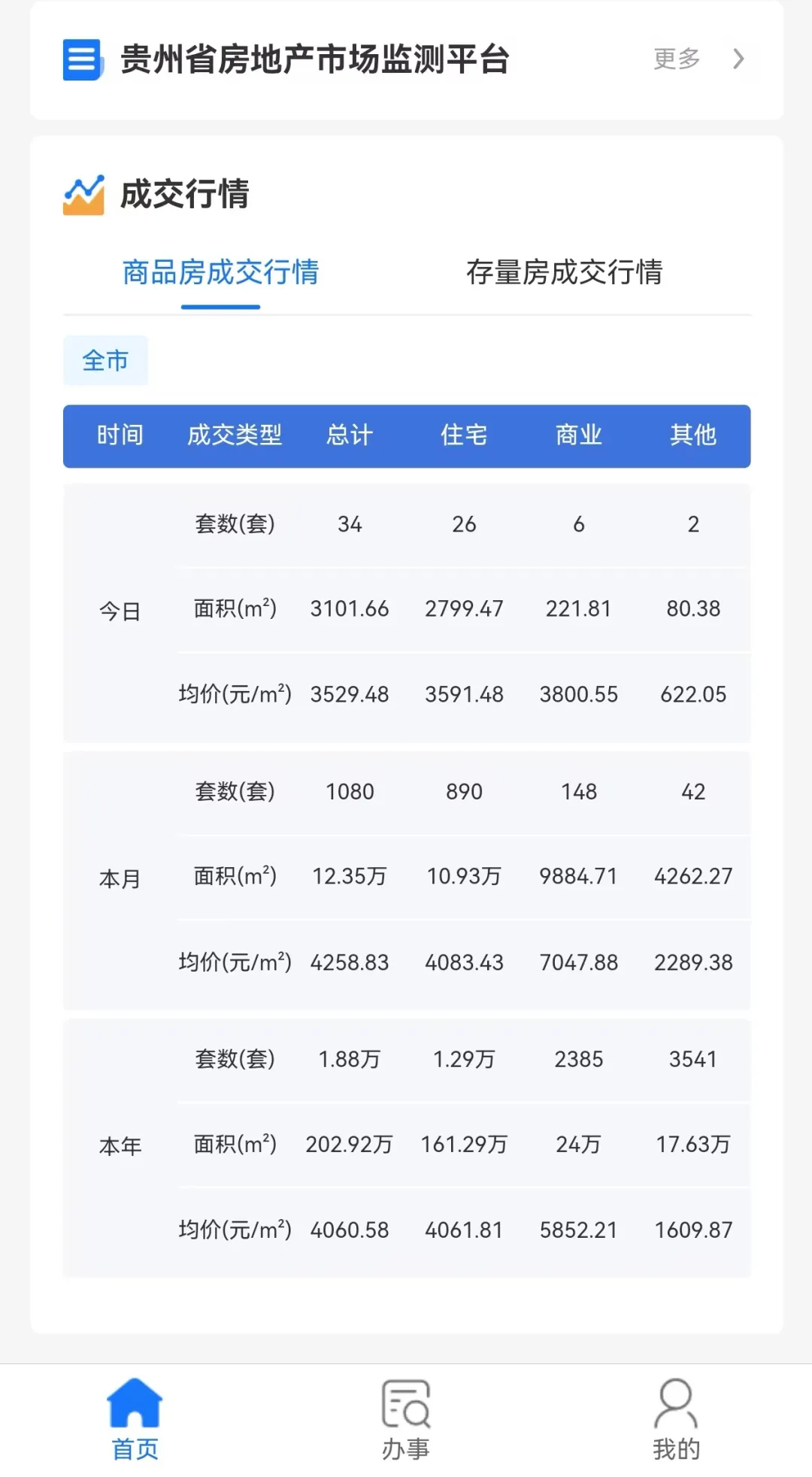Select the 商品房成交行情 tab
Screen dimensions: 812x1477
click(x=220, y=272)
